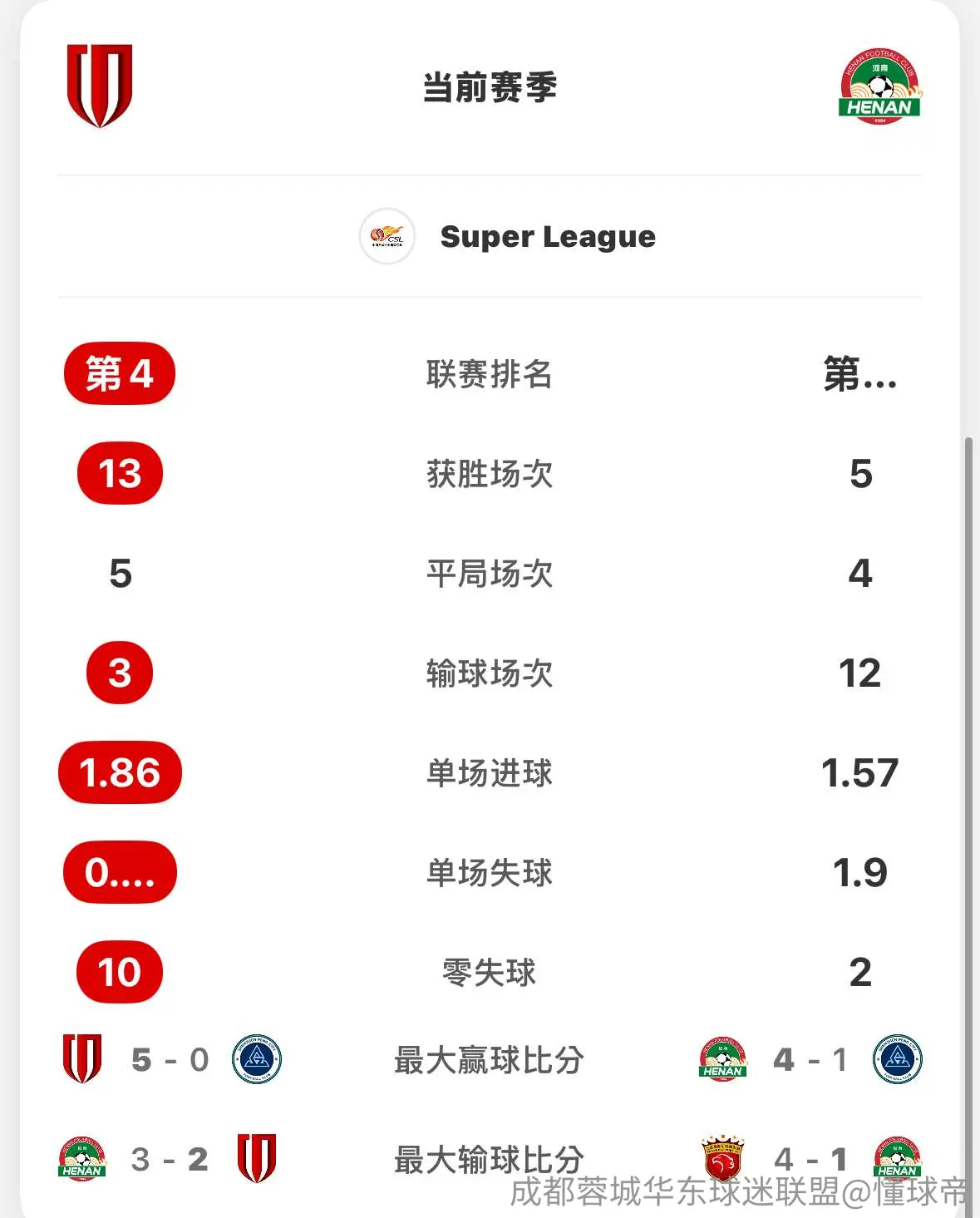Screen dimensions: 980x1218
Task: Open Henan's 4 - 1 biggest loss match
Action: pos(812,1159)
